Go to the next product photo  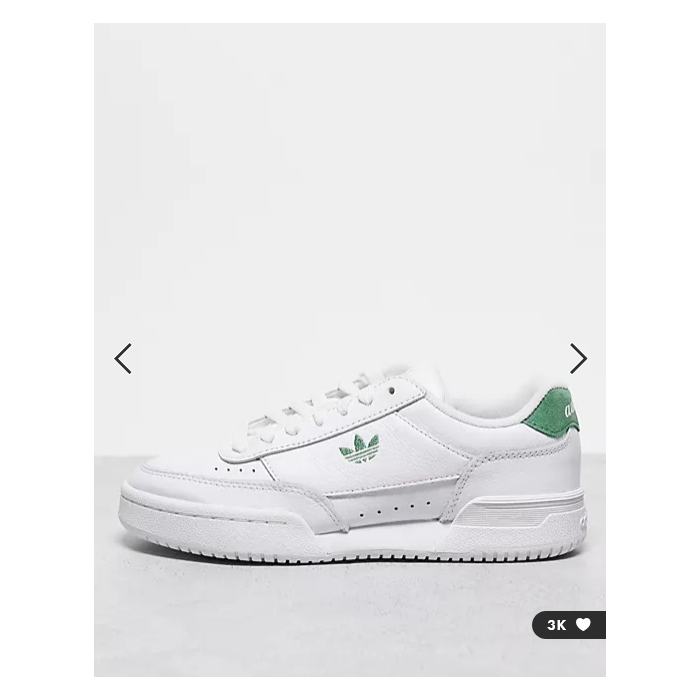(578, 358)
